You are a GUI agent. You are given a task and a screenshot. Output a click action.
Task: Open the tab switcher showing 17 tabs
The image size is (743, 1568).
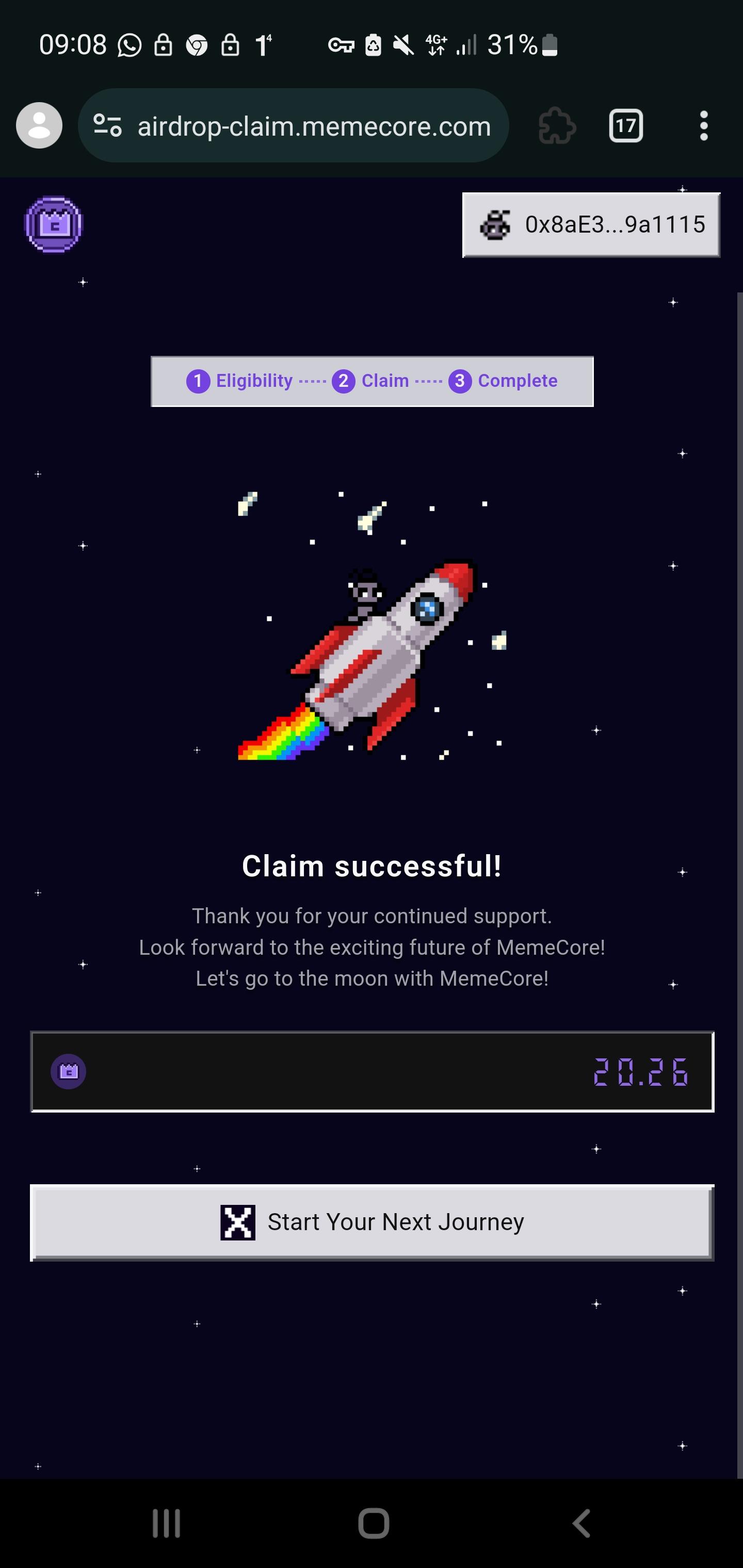pos(626,126)
